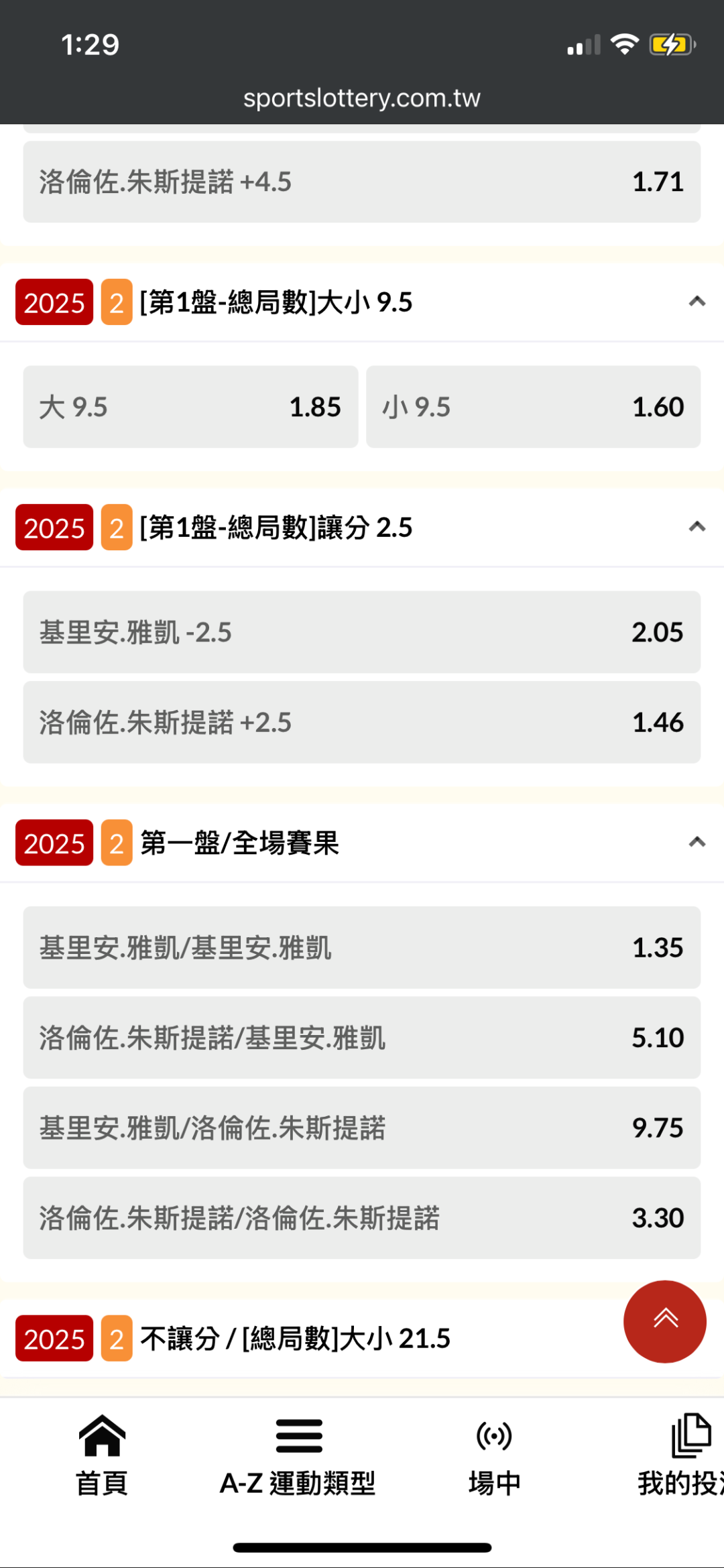This screenshot has width=724, height=1568.
Task: Collapse the [第1盤-總局數]讓分 2.5 section
Action: coord(697,527)
